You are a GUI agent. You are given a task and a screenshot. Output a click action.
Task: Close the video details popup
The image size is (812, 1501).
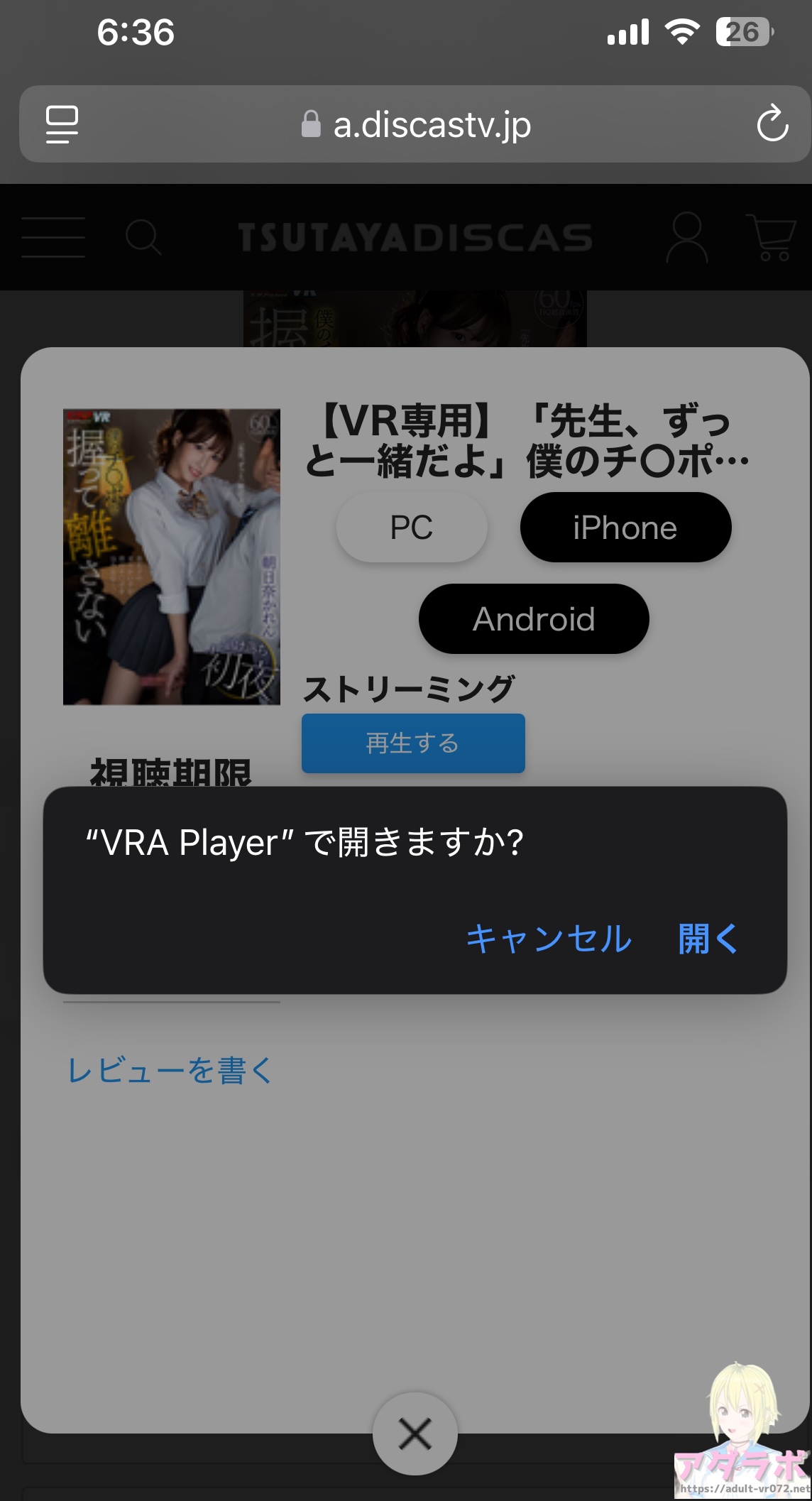415,1434
